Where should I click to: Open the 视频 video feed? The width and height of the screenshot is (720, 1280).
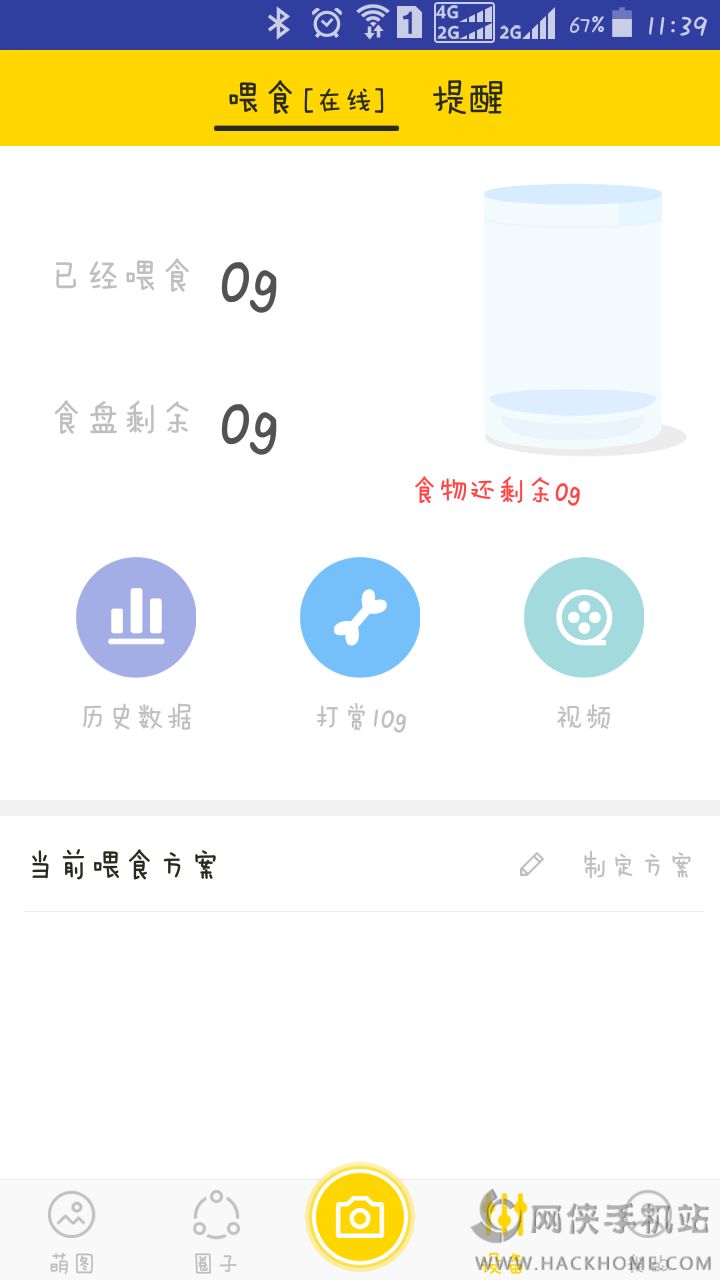[x=584, y=617]
